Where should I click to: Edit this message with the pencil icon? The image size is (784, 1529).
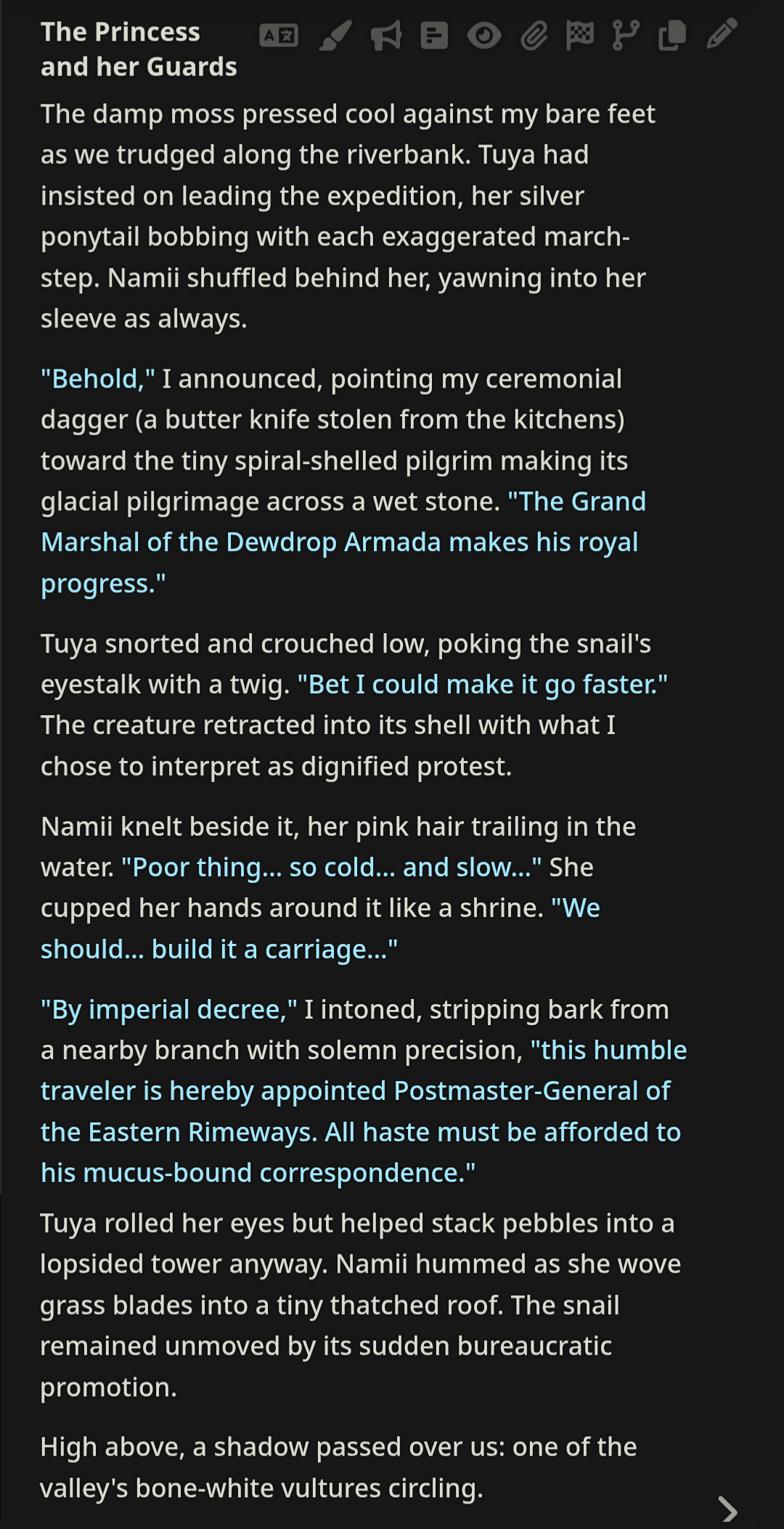[x=722, y=35]
